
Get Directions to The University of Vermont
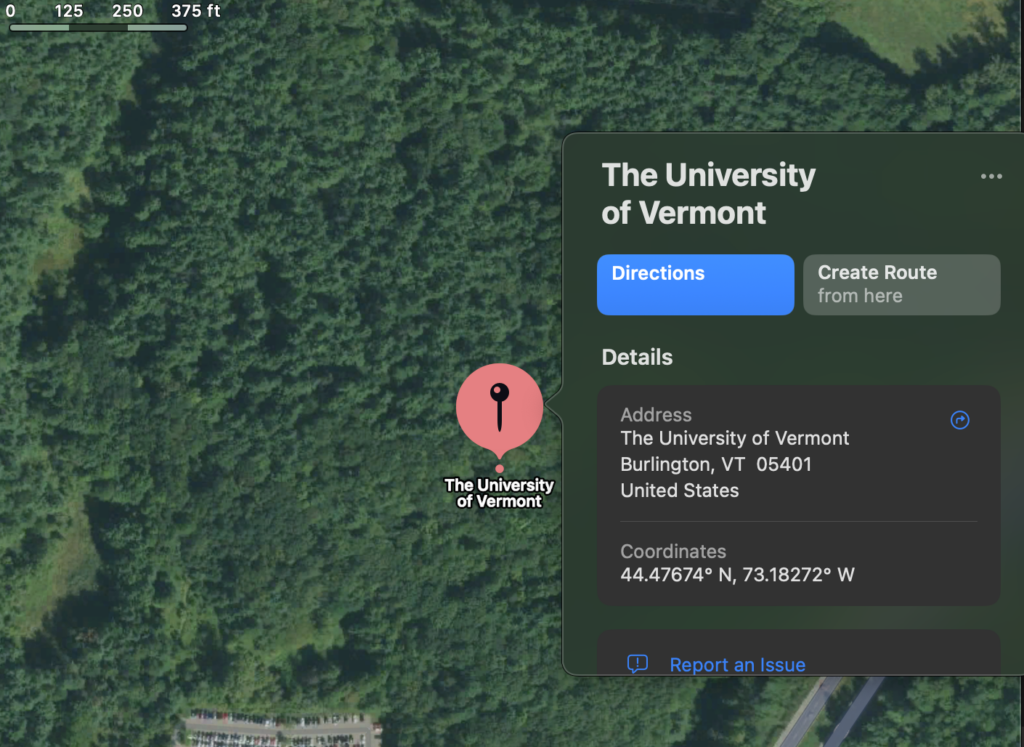coord(695,284)
